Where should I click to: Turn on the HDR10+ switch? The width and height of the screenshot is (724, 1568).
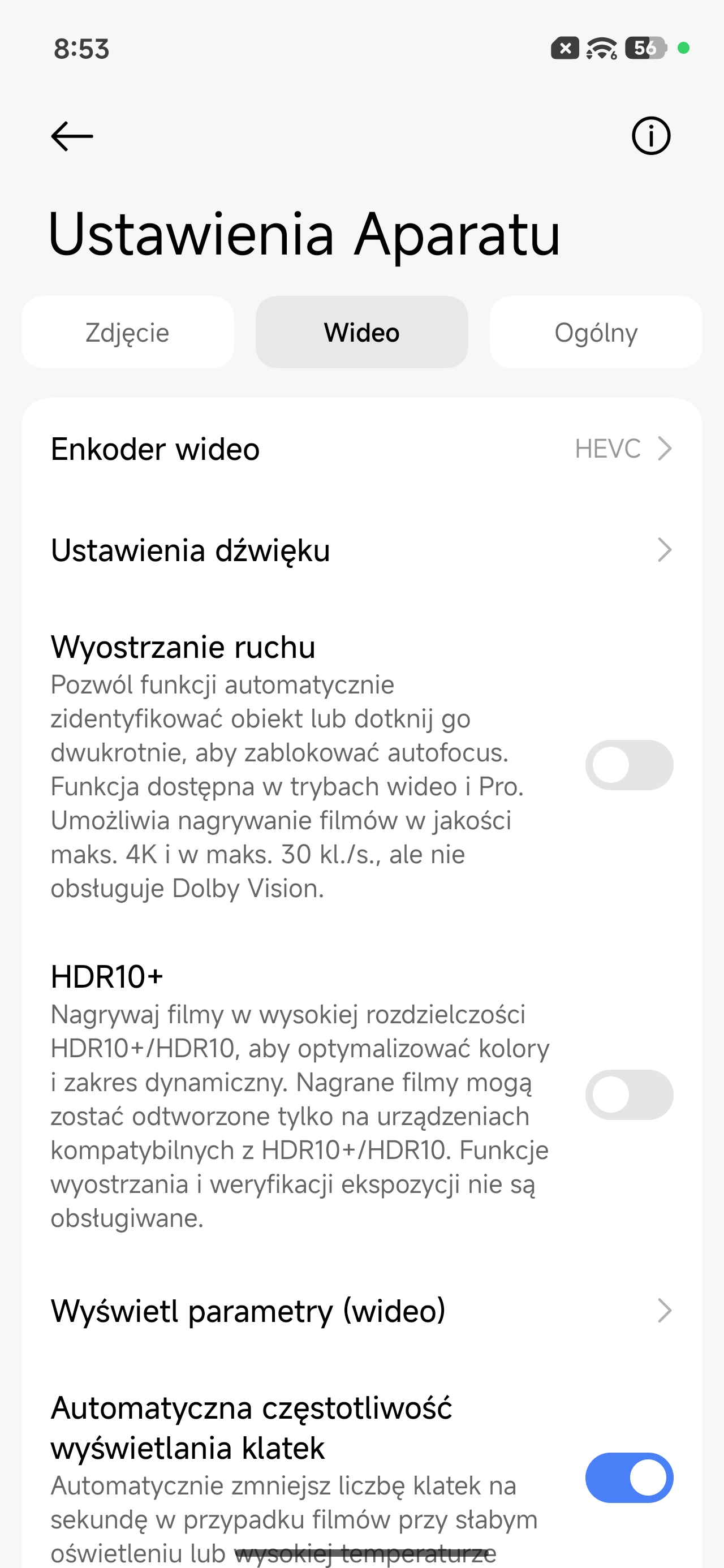[628, 1095]
